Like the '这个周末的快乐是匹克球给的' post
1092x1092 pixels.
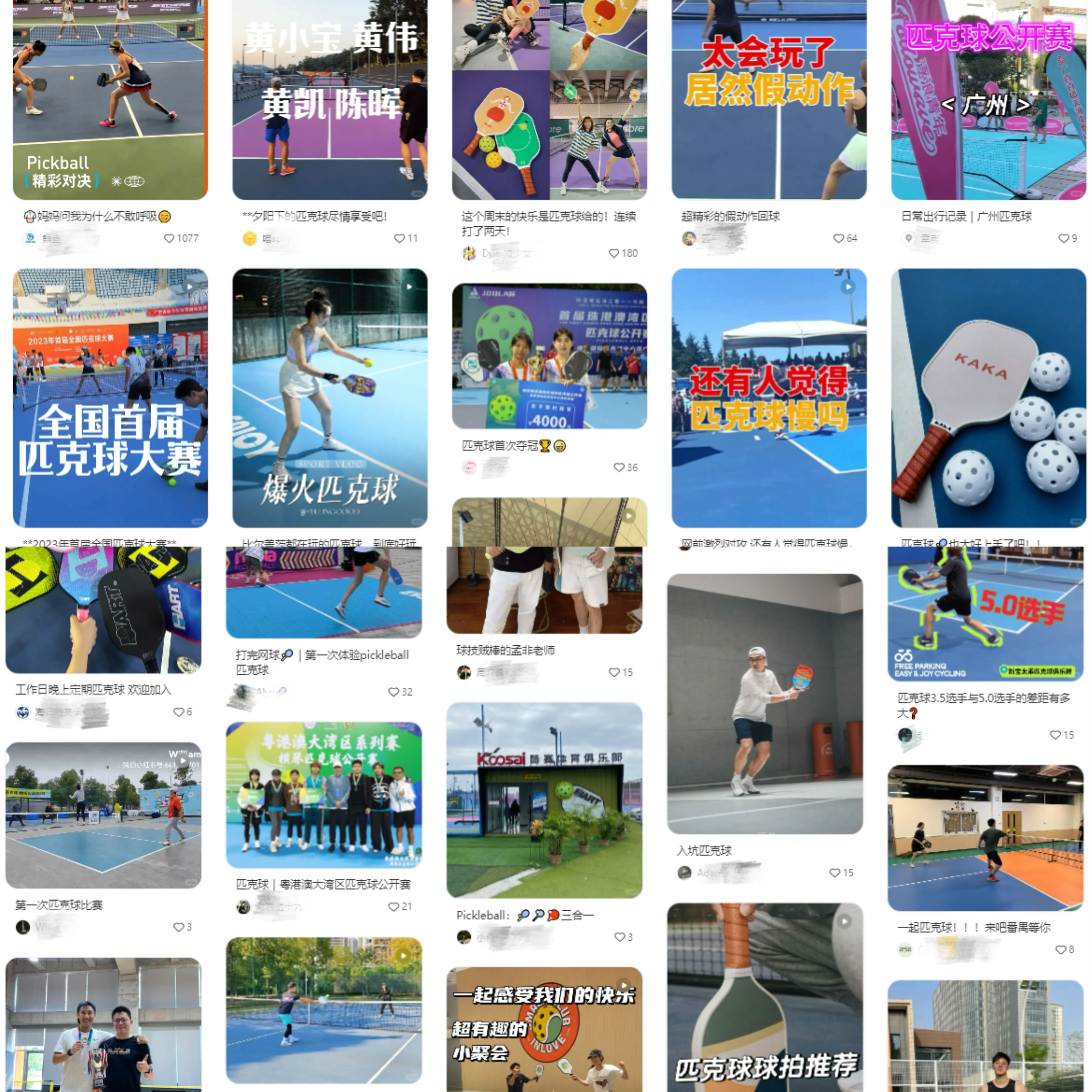coord(614,253)
